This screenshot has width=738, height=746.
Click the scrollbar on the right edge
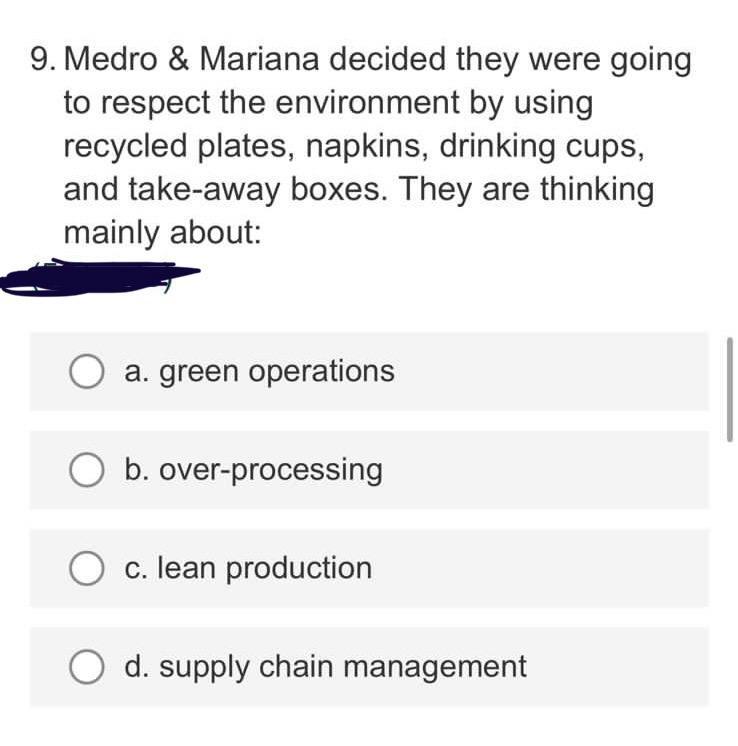click(x=731, y=390)
